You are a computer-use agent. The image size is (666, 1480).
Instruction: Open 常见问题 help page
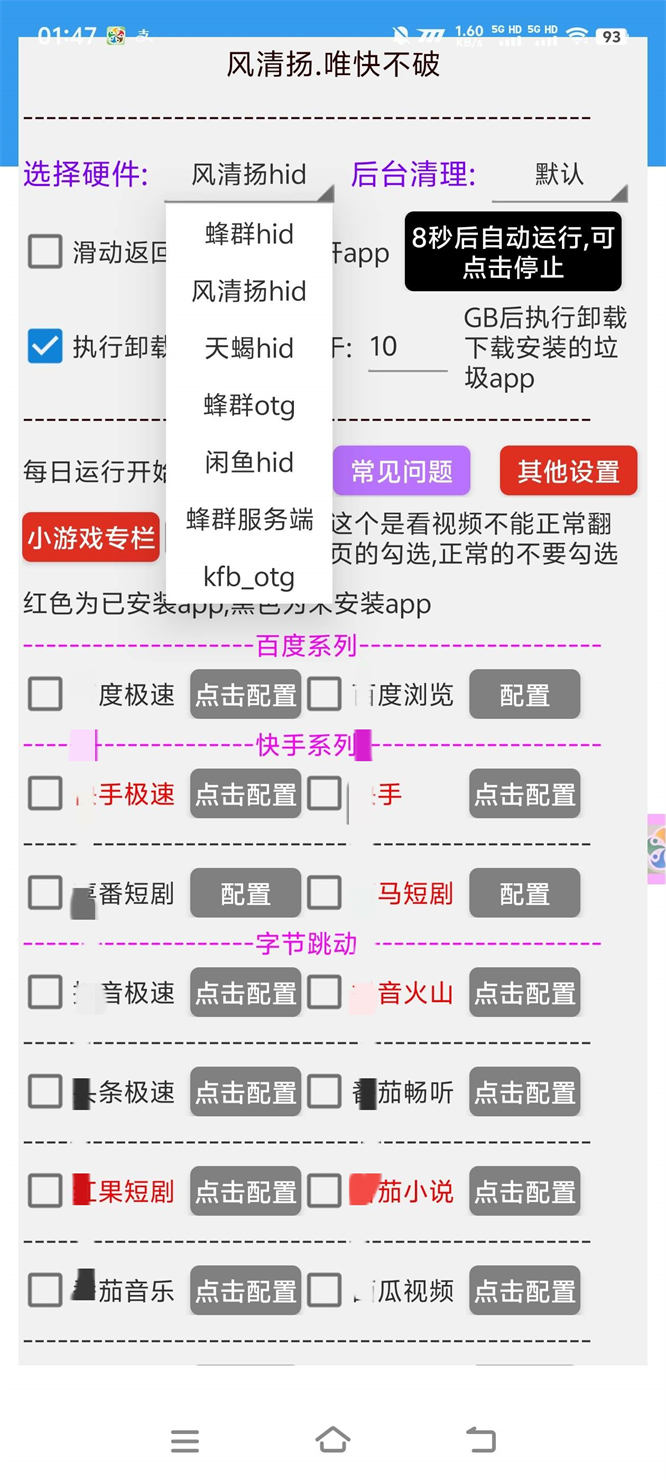(401, 471)
